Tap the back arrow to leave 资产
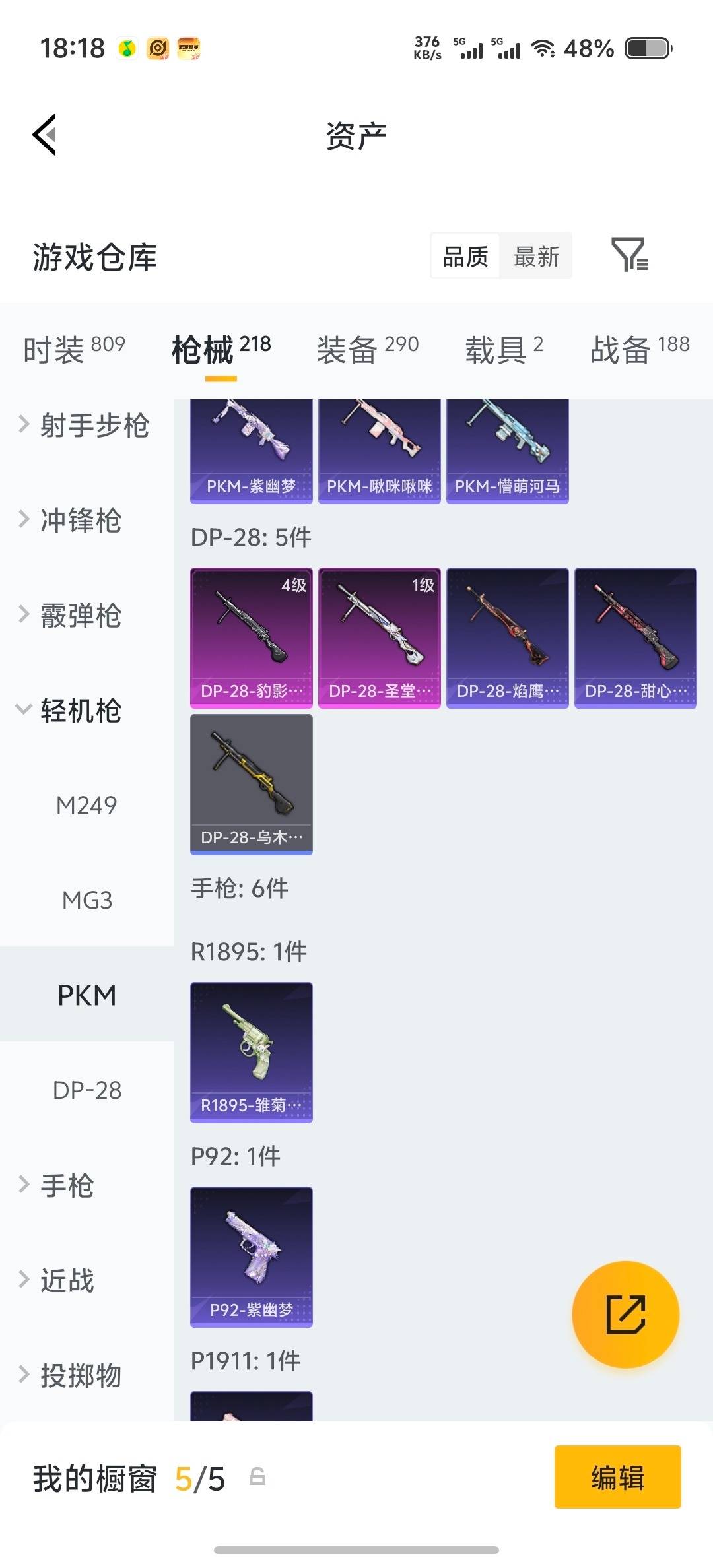 tap(44, 135)
